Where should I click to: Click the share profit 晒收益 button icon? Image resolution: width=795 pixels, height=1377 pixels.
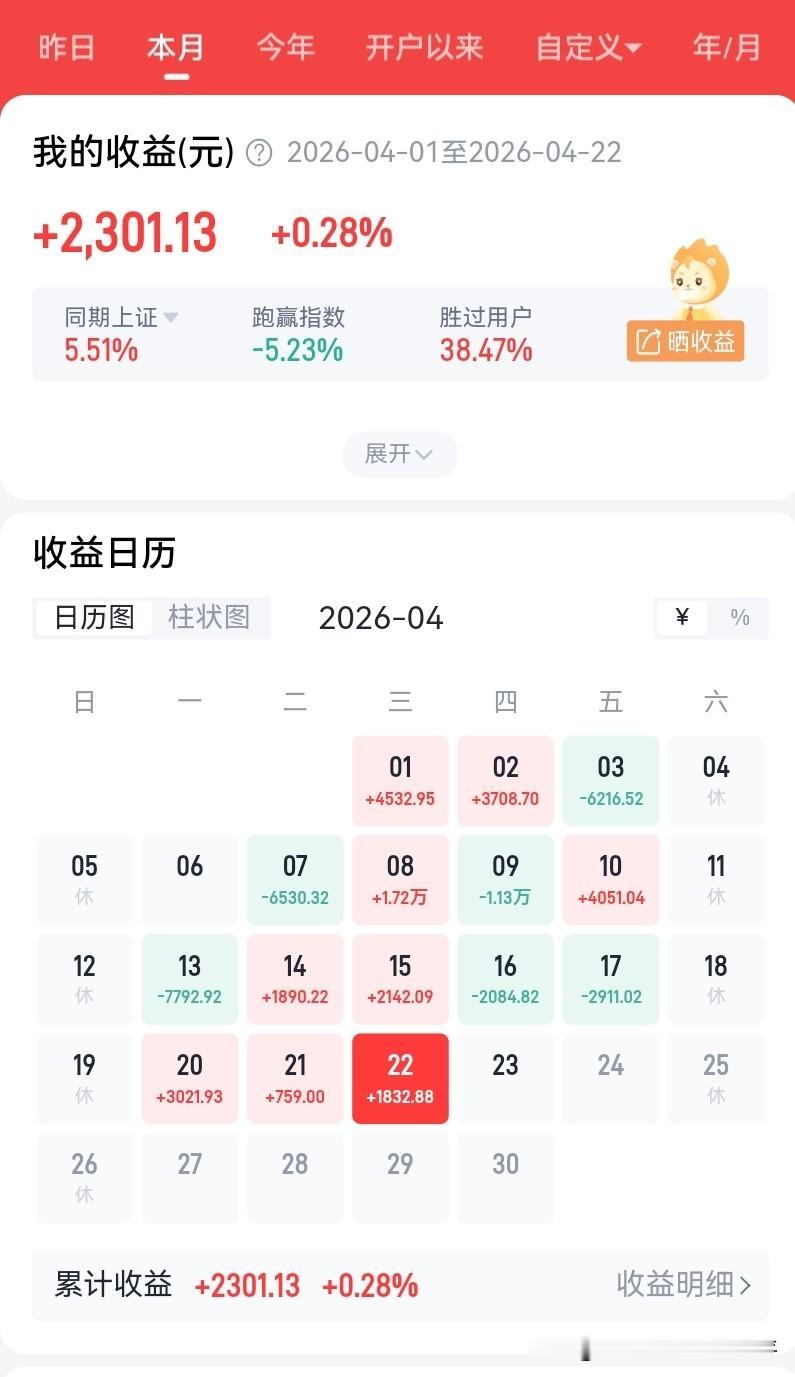[x=684, y=342]
